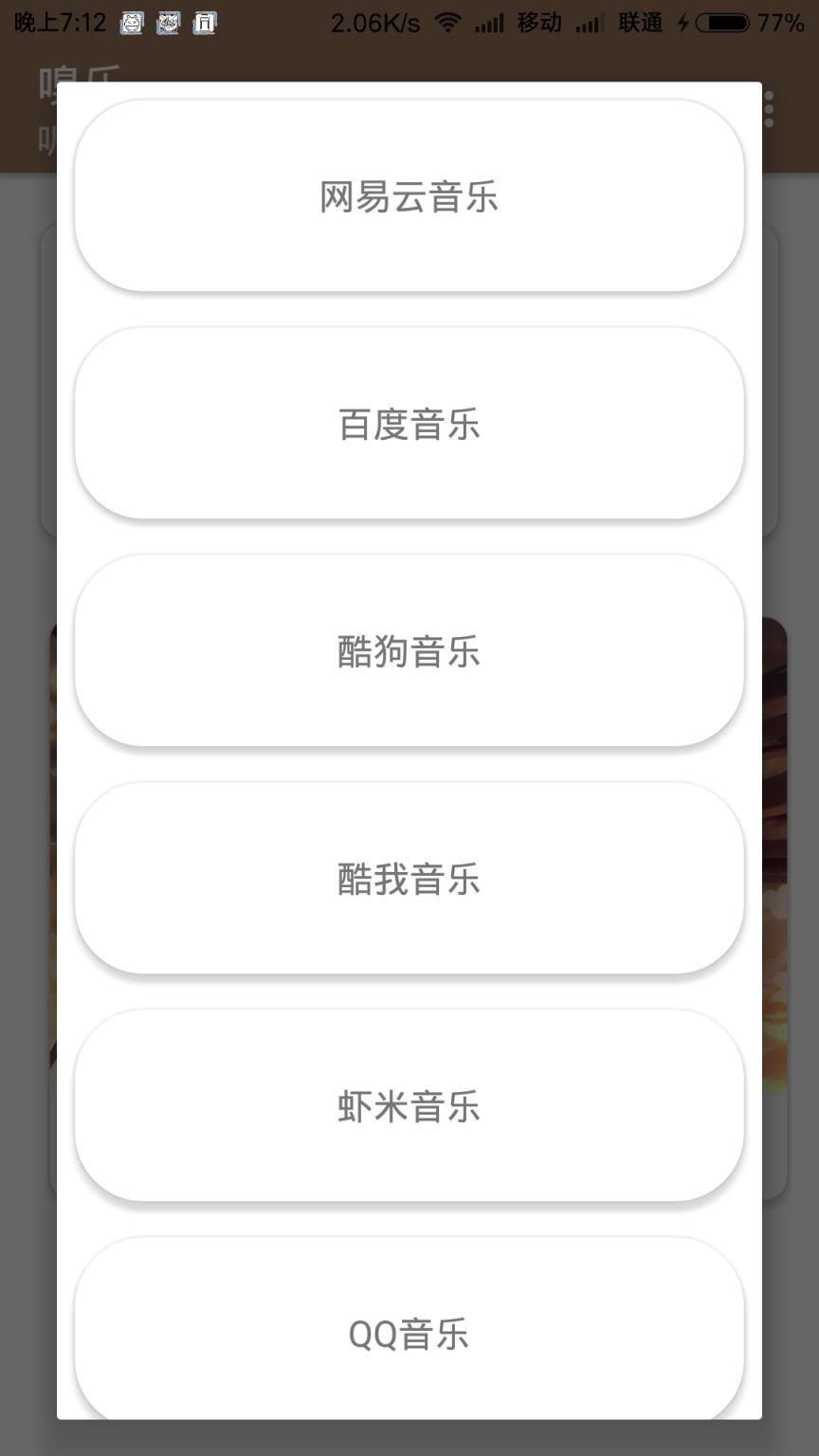Tap the charging lightning bolt icon

[x=683, y=22]
